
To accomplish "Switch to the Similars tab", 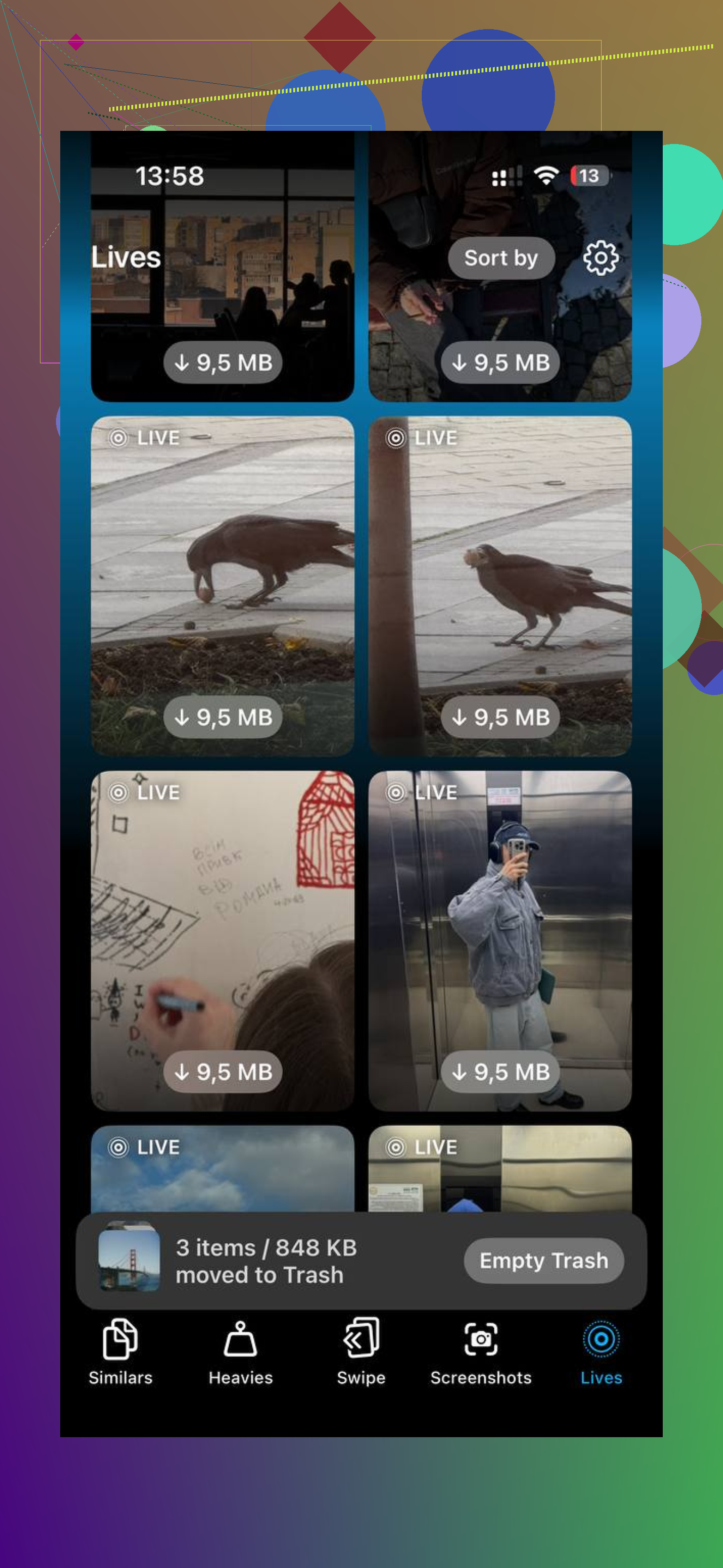I will 120,1352.
